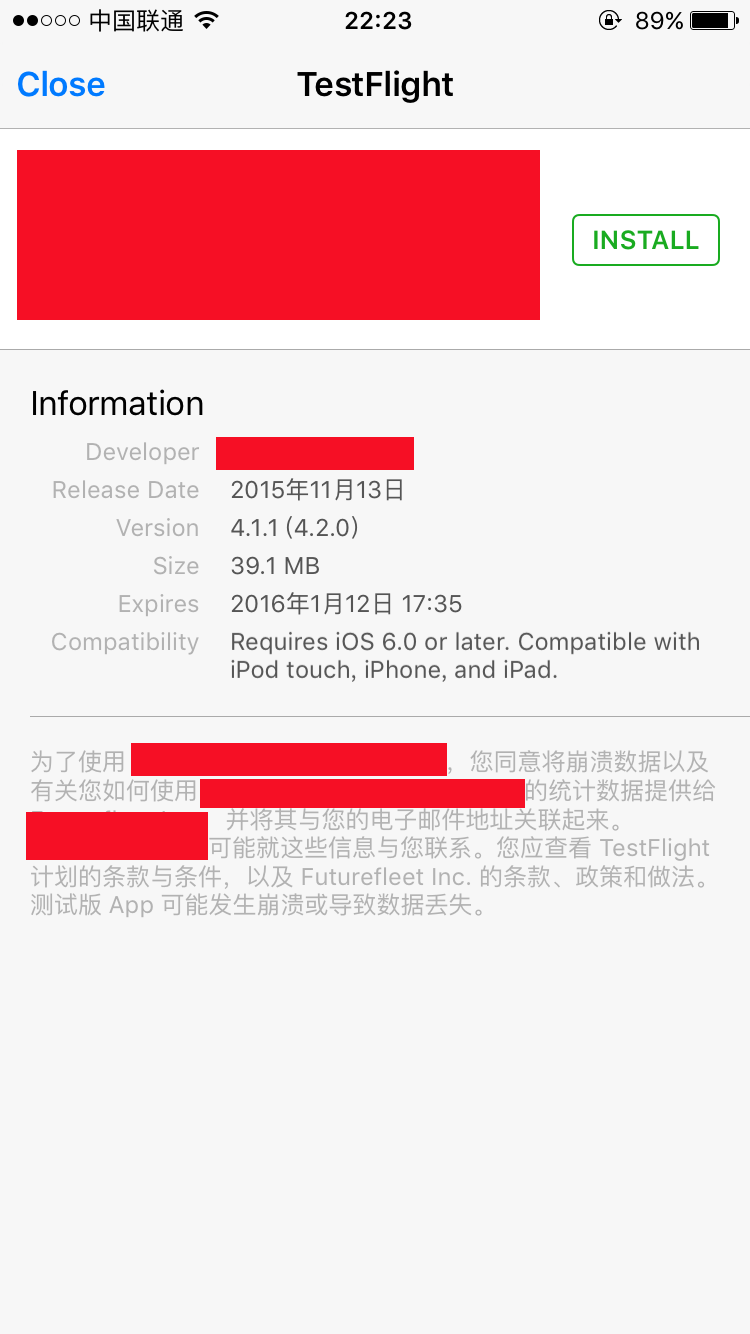The image size is (750, 1334).
Task: Click the clock showing 22:23
Action: pyautogui.click(x=377, y=19)
